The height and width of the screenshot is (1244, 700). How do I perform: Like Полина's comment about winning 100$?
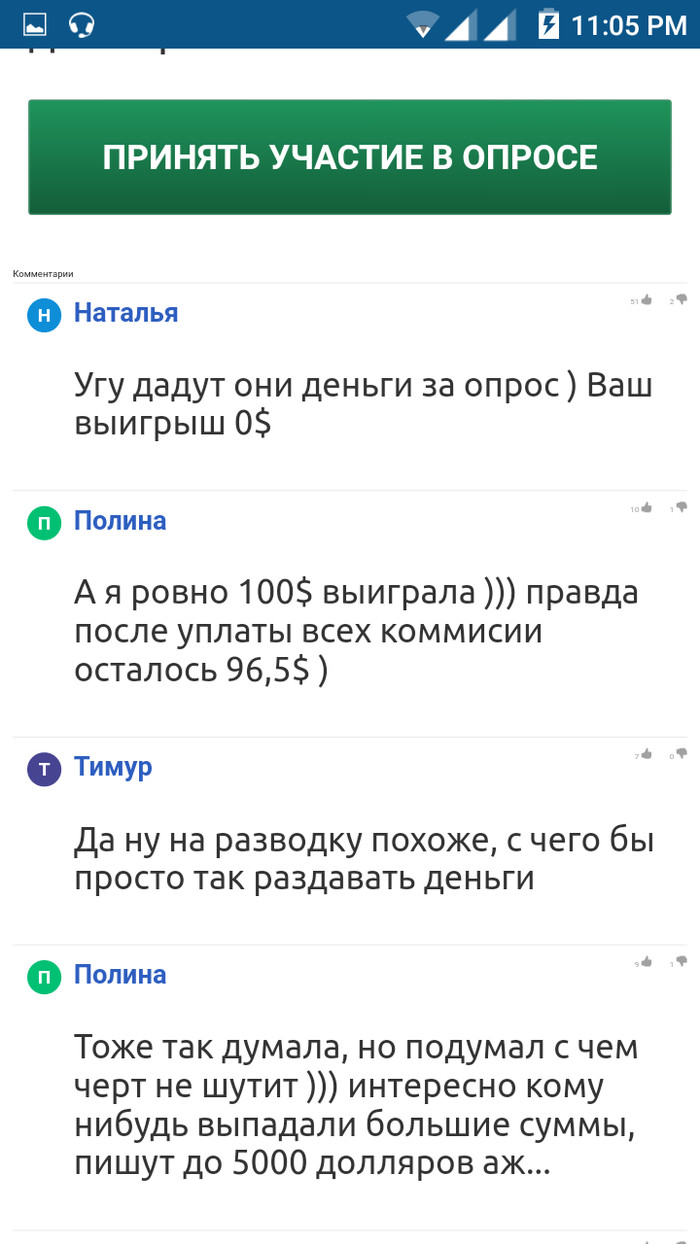646,508
